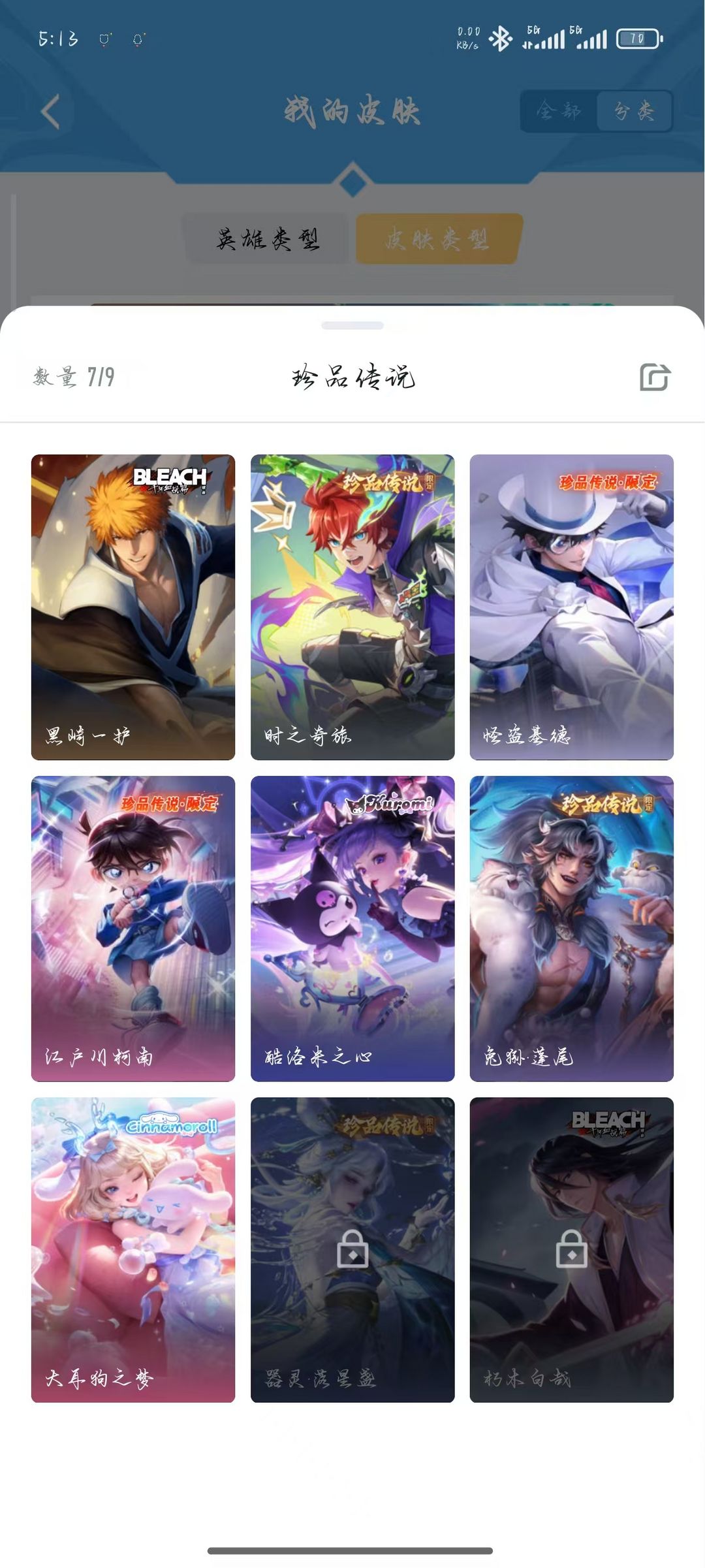Tap the bottom sheet drag handle

pyautogui.click(x=352, y=325)
